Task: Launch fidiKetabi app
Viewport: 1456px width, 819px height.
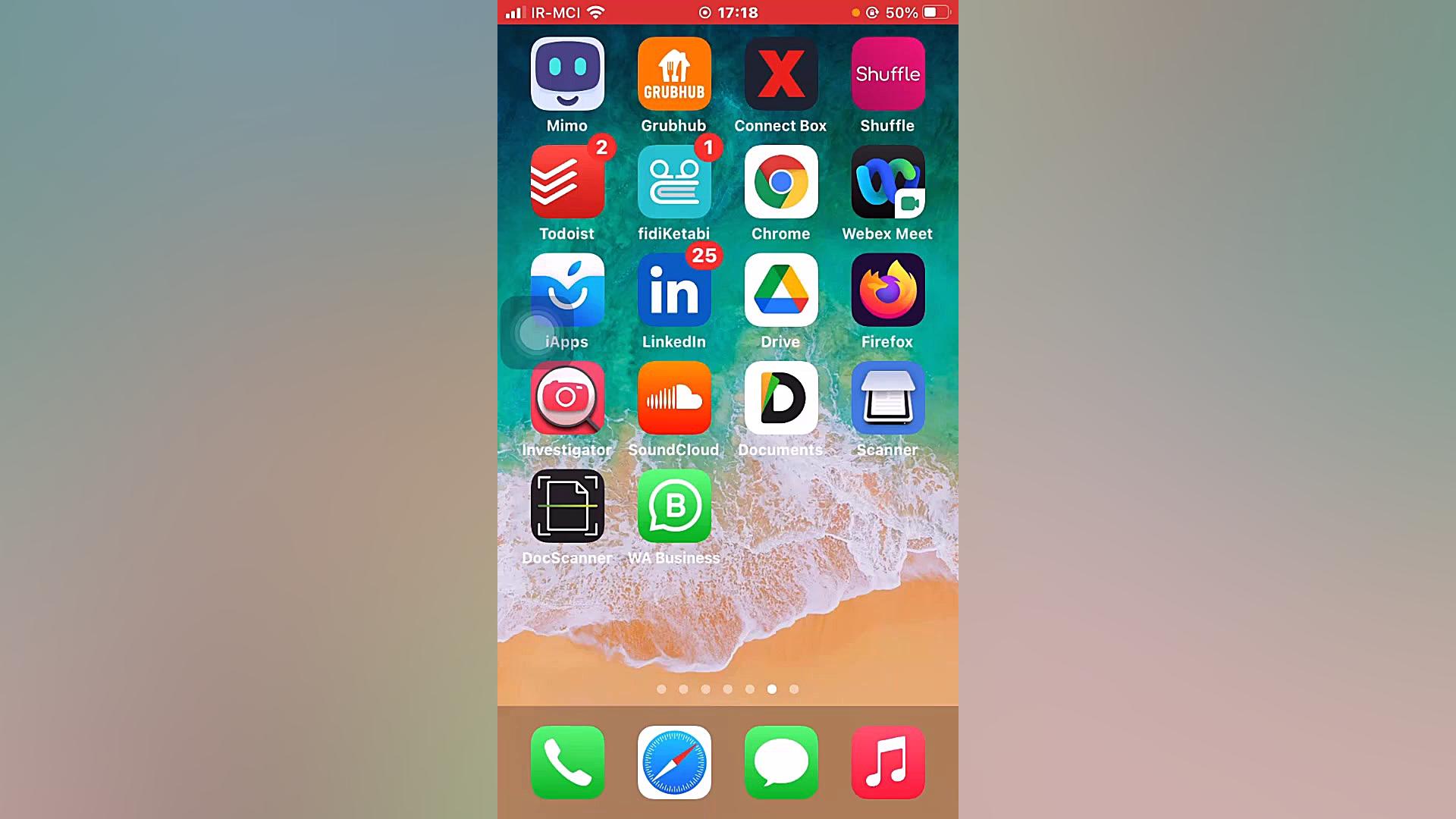Action: pos(674,183)
